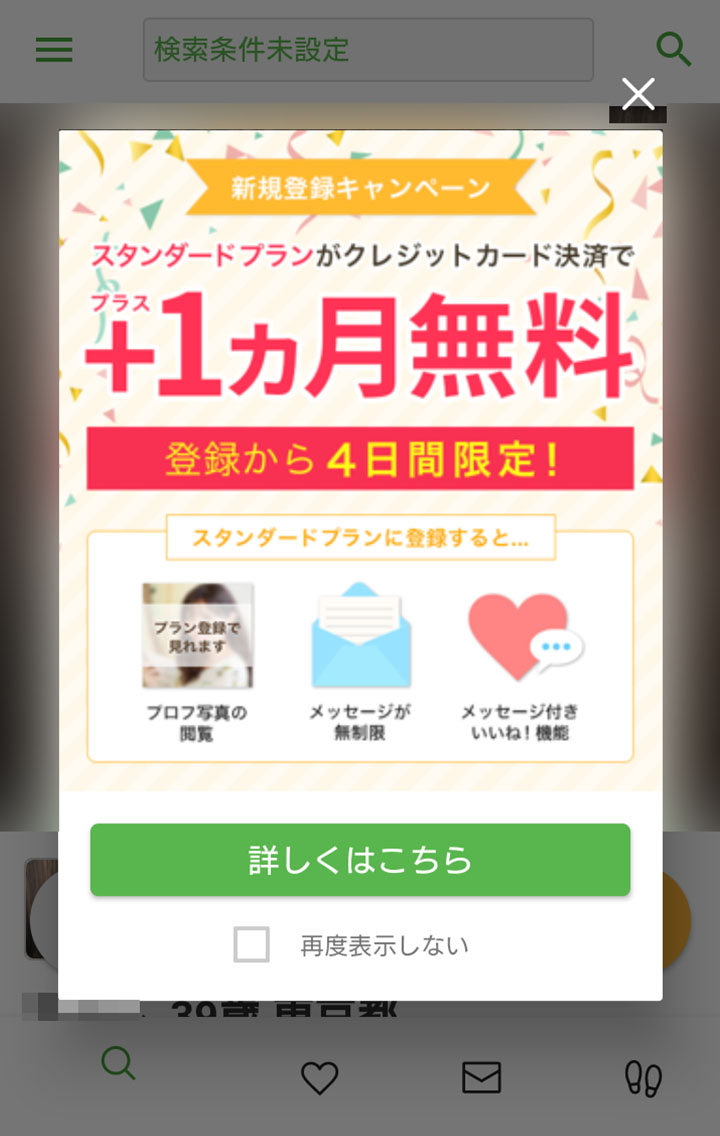Open the footprints tab

click(643, 1077)
